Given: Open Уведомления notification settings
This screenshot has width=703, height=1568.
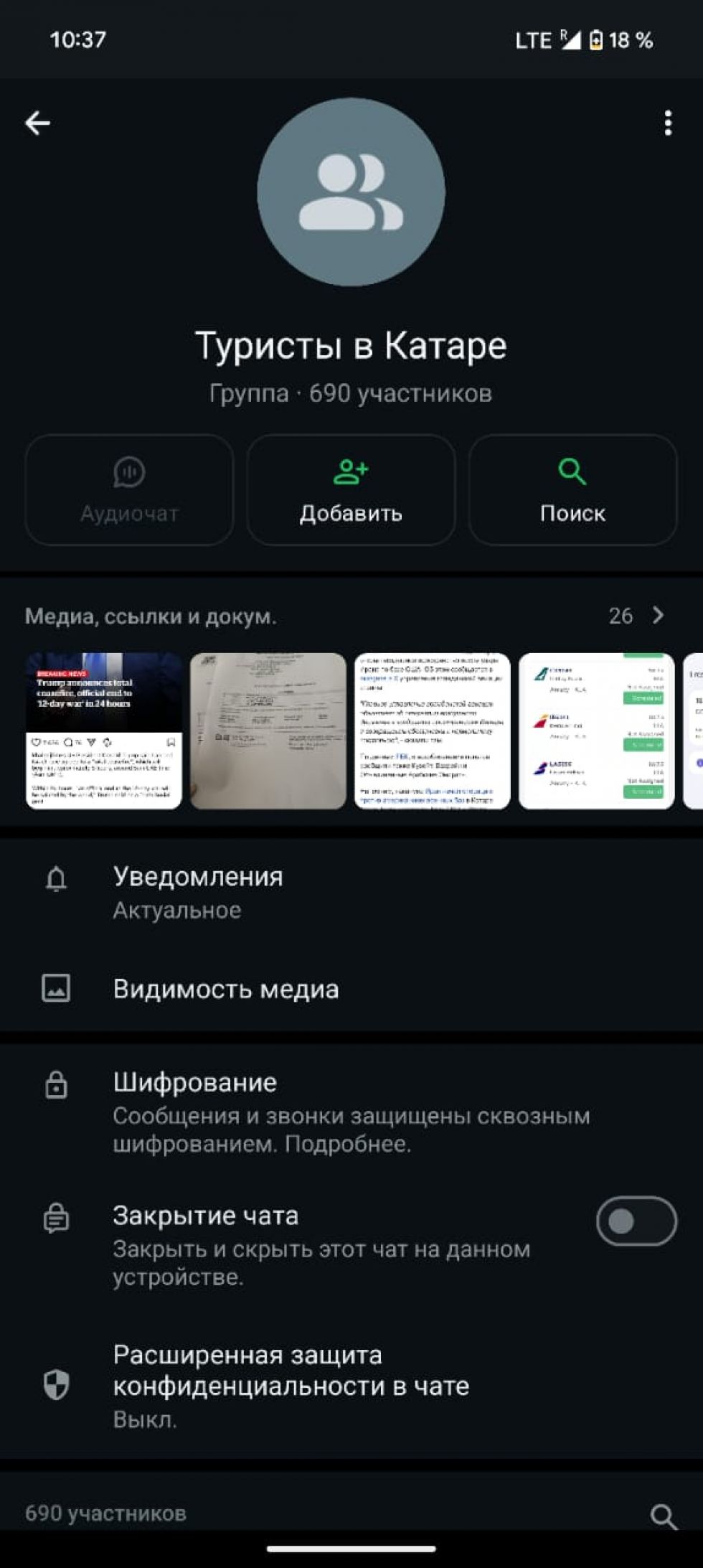Looking at the screenshot, I should click(351, 892).
